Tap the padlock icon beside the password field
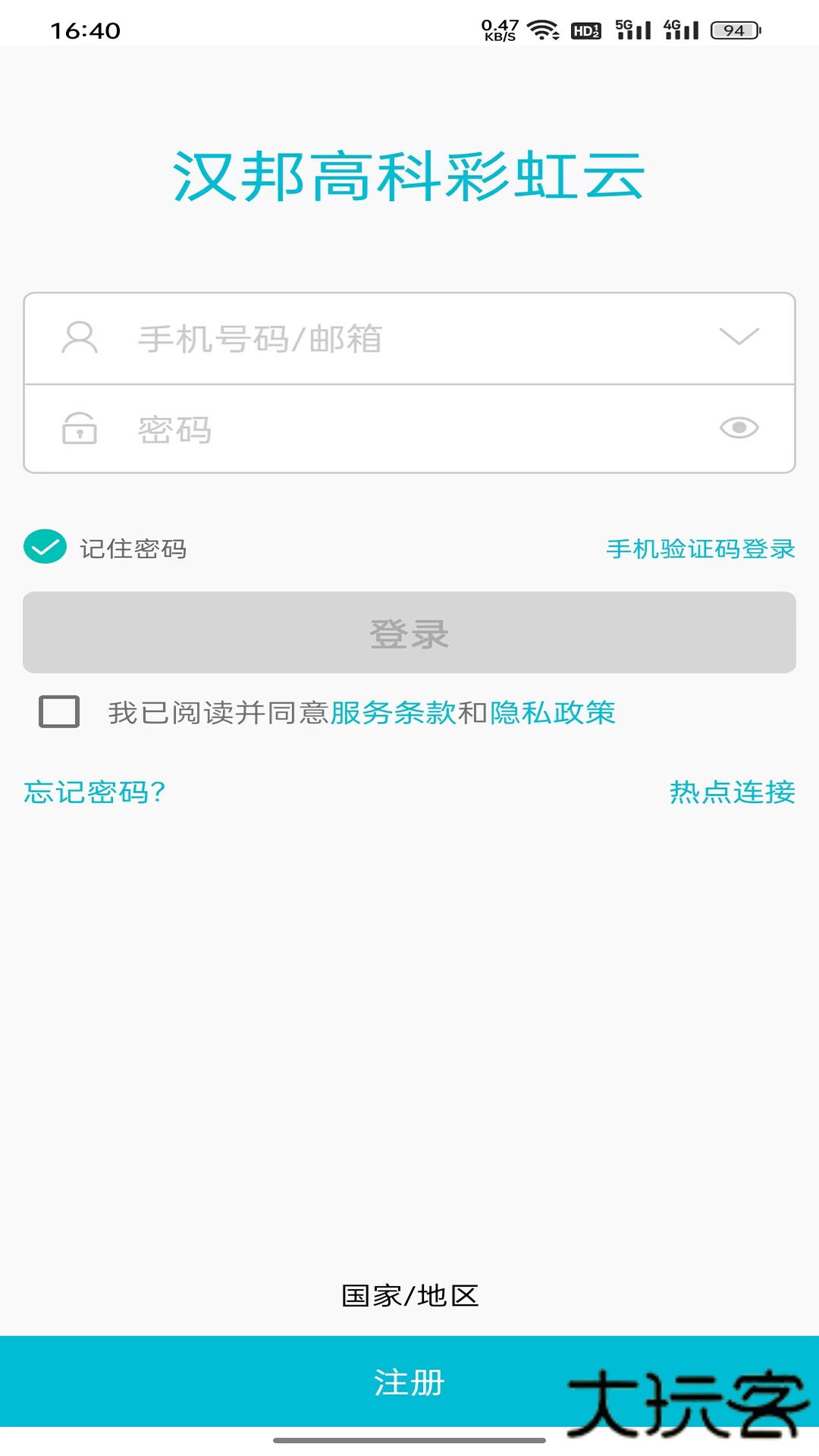 pos(80,428)
